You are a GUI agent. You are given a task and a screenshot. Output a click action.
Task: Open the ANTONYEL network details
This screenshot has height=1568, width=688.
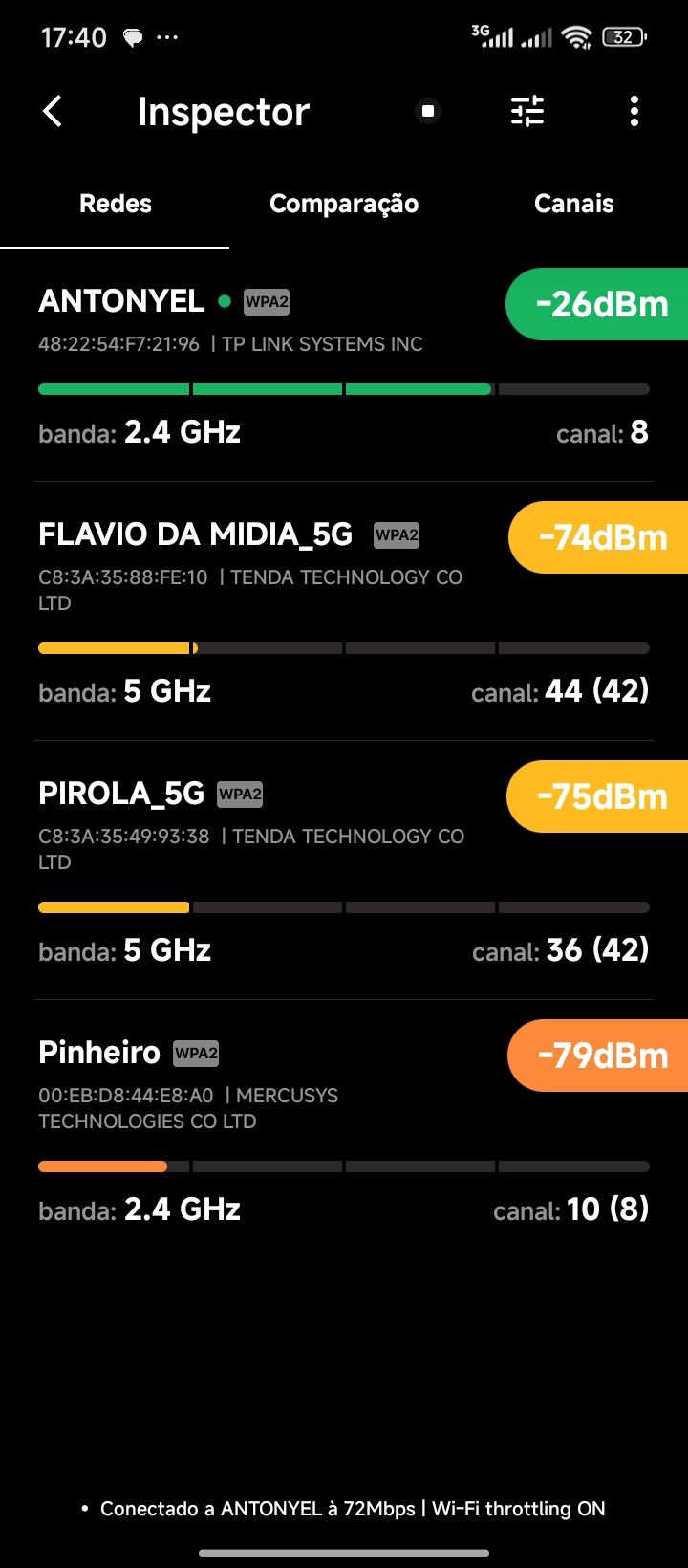tap(287, 368)
